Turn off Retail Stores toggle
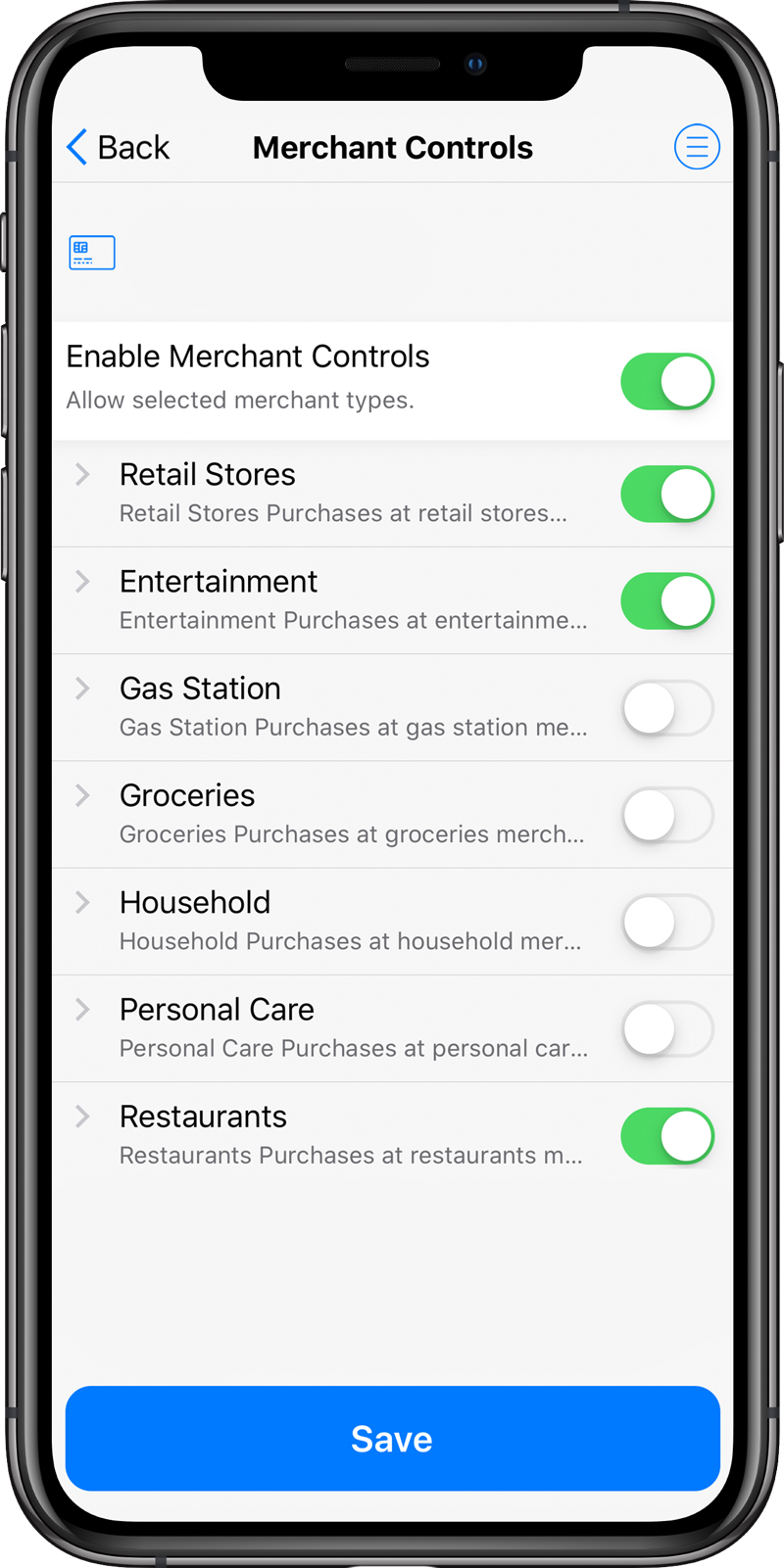 667,494
